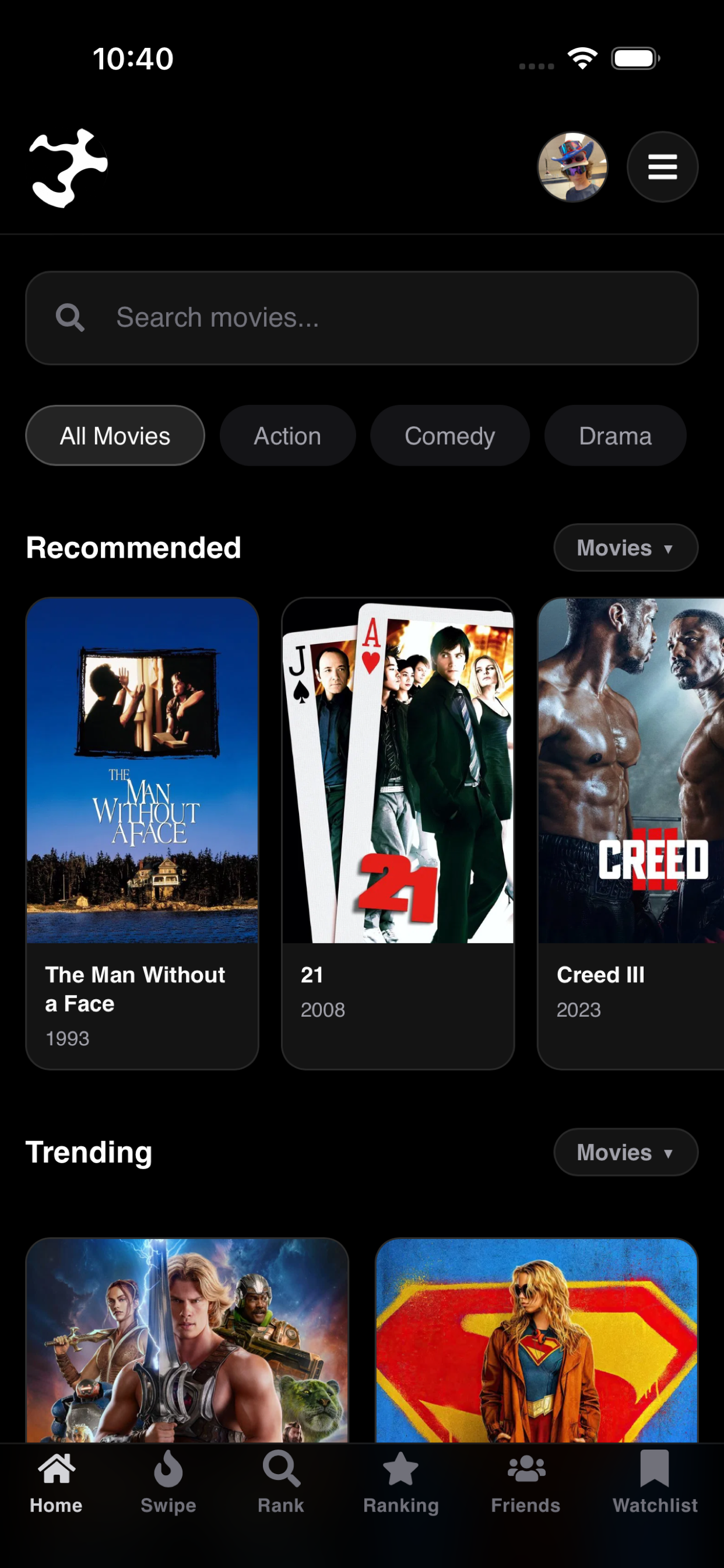Open the sword-wielding hero trending poster
This screenshot has height=1568, width=724.
(x=187, y=1340)
